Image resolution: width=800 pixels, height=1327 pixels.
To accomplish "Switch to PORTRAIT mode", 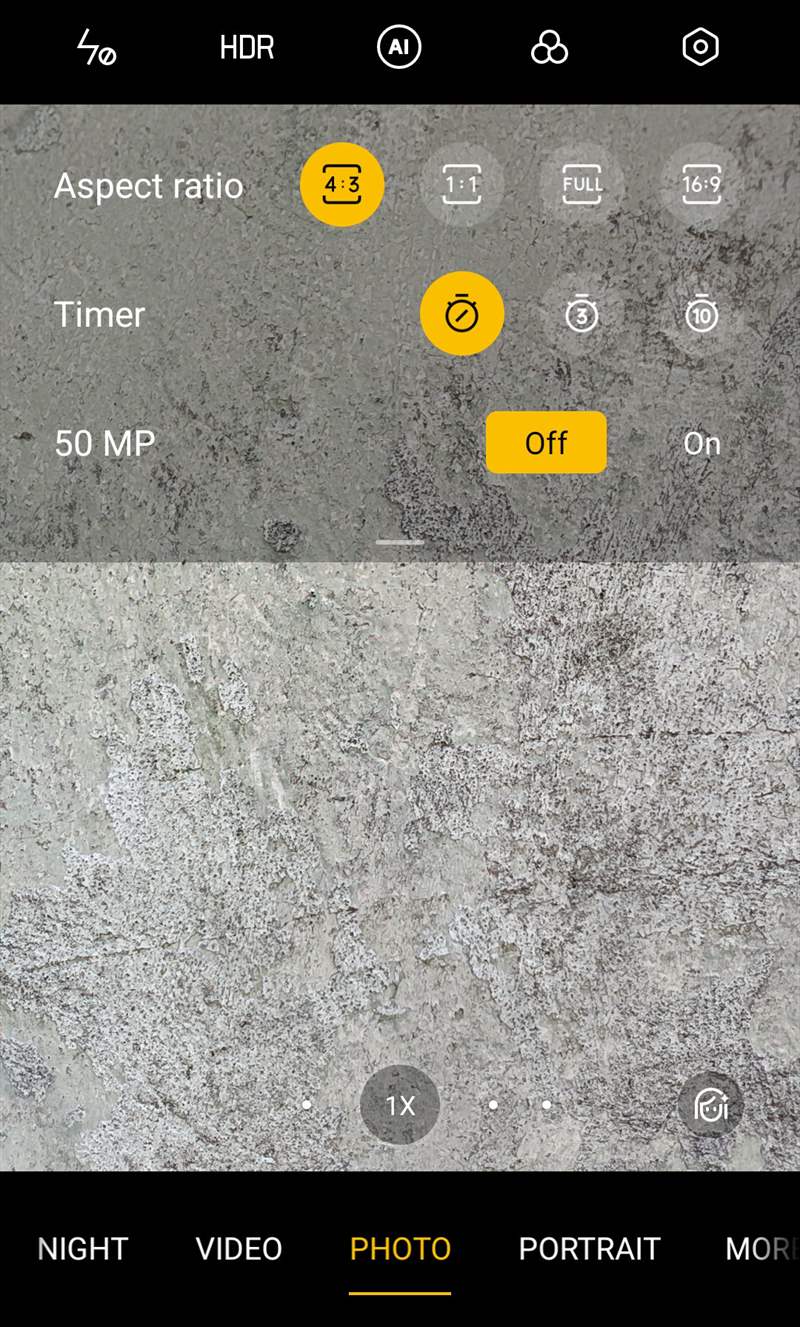I will tap(590, 1249).
